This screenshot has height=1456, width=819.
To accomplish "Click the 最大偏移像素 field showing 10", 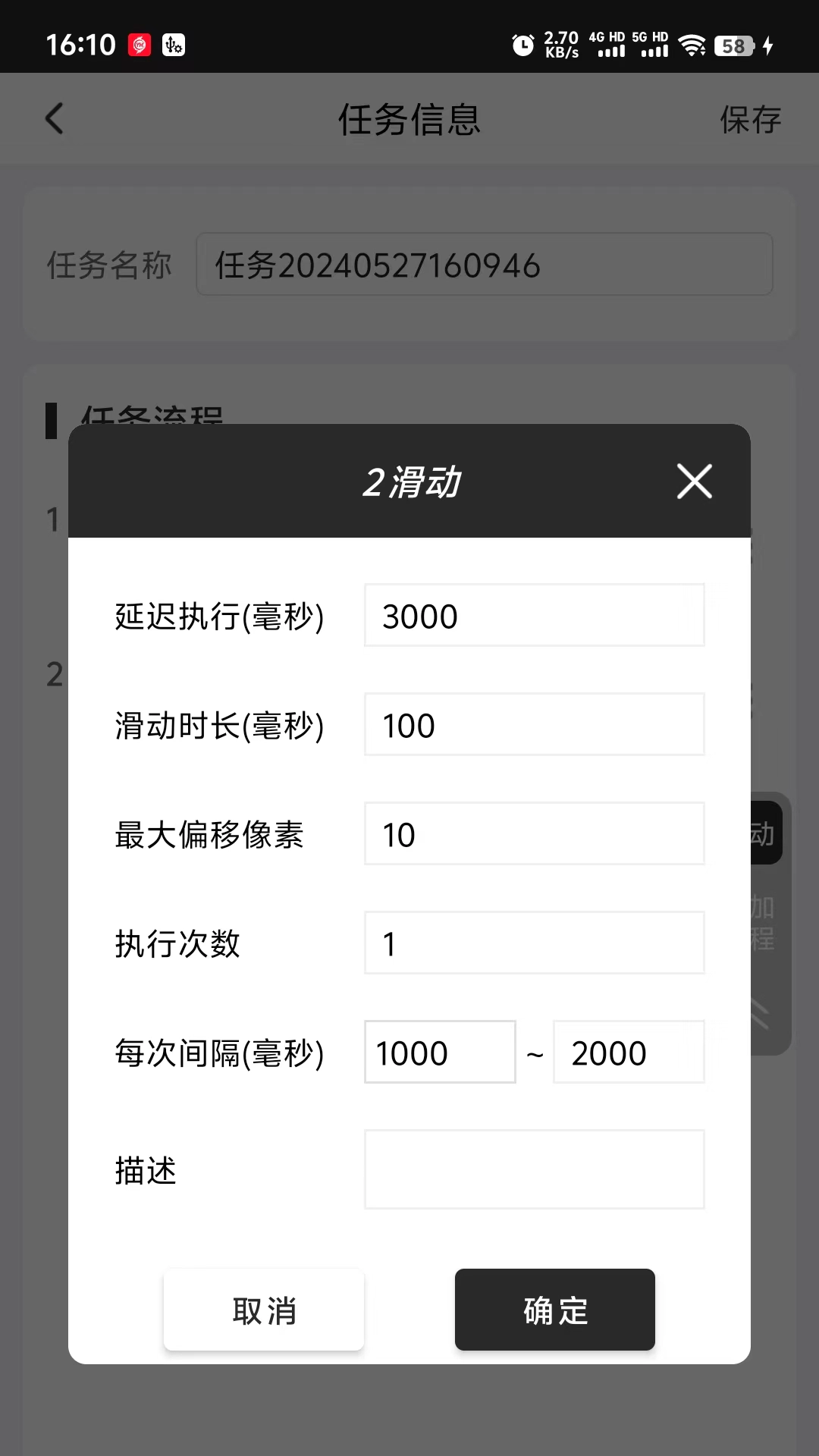I will (x=534, y=833).
